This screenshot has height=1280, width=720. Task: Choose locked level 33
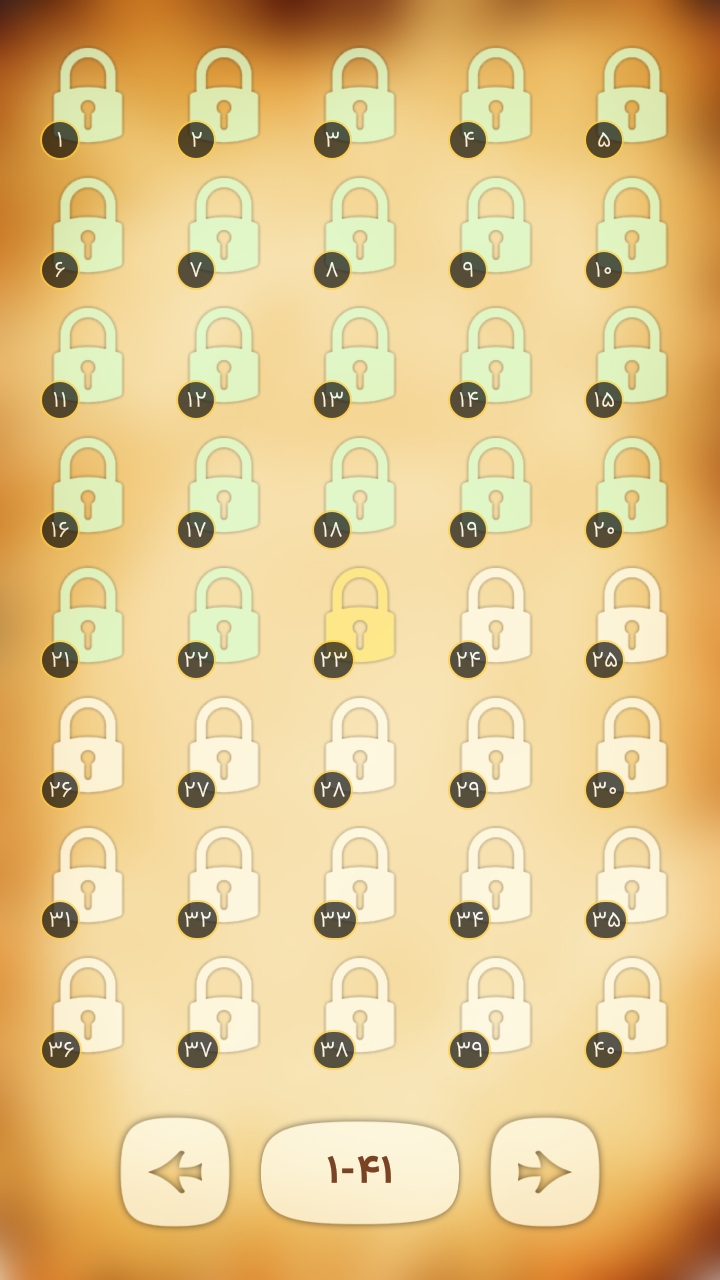(359, 877)
